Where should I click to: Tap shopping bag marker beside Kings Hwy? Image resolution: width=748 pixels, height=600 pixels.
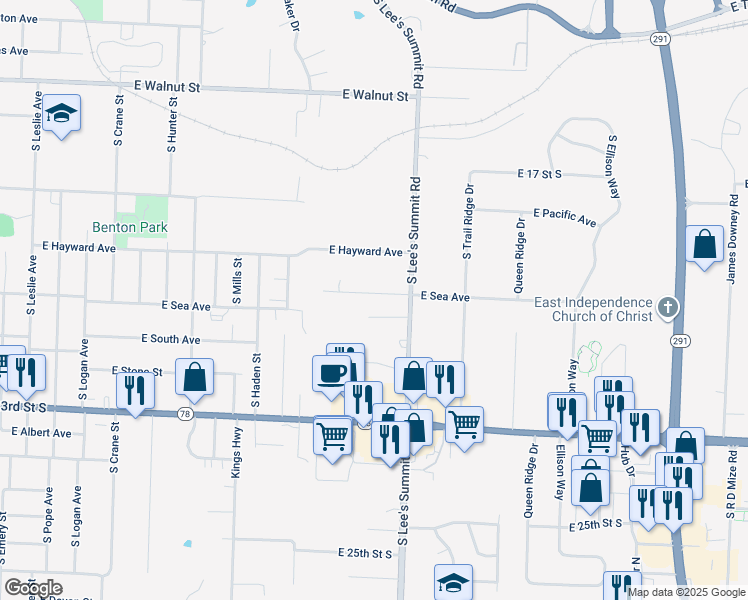coord(195,378)
